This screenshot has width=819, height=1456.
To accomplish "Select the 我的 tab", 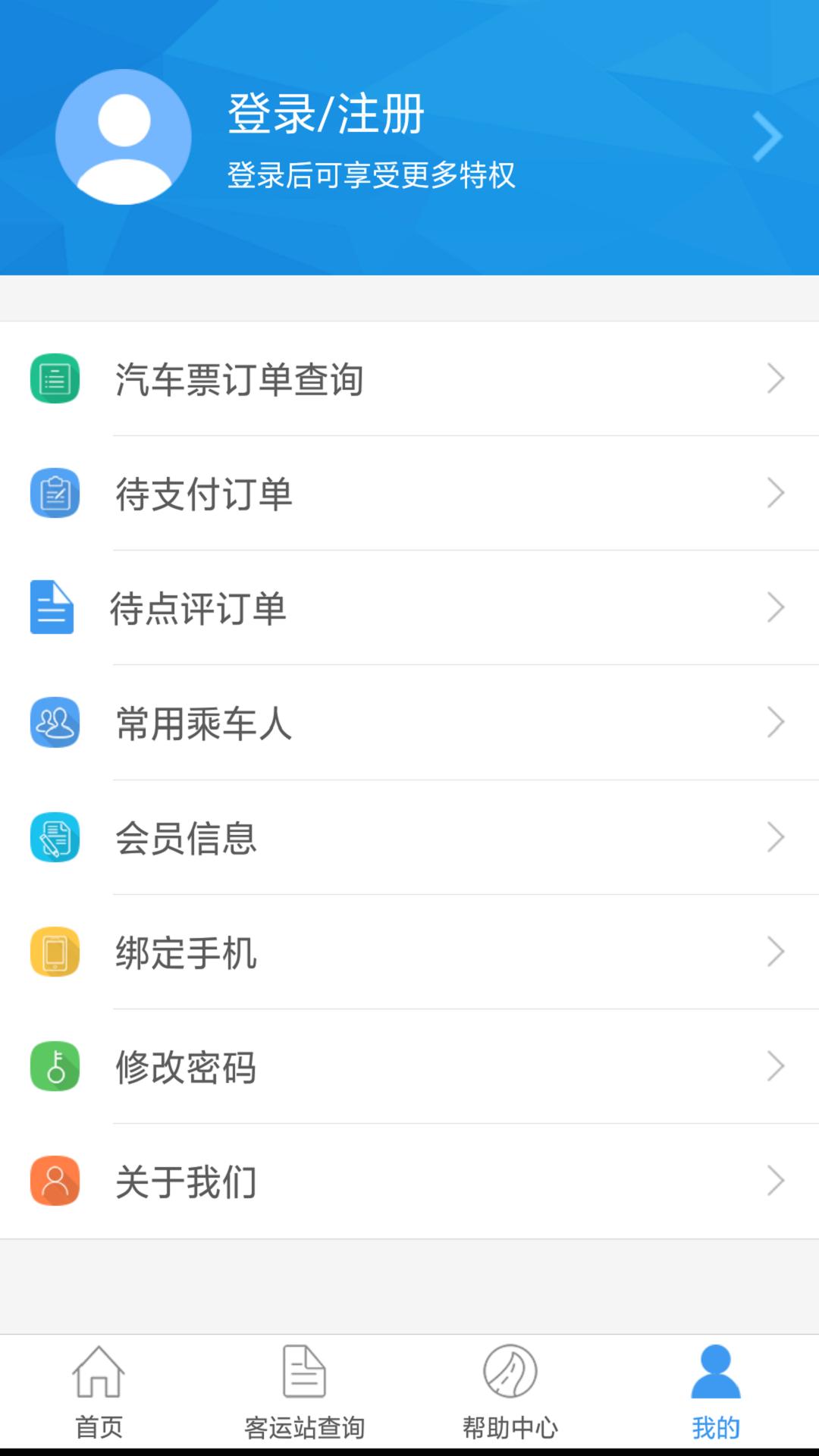I will point(715,1392).
